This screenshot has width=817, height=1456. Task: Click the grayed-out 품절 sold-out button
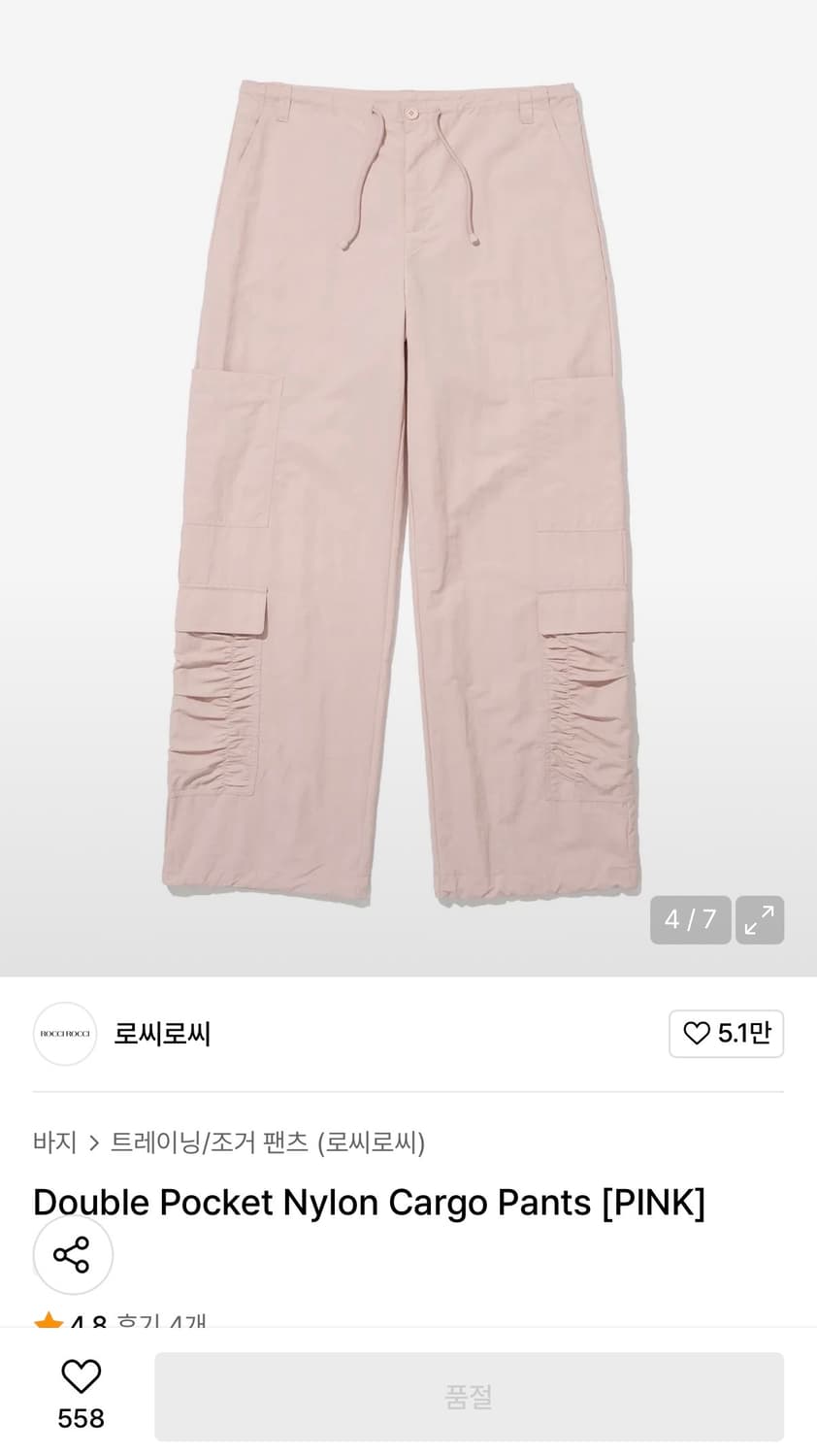pos(470,1396)
